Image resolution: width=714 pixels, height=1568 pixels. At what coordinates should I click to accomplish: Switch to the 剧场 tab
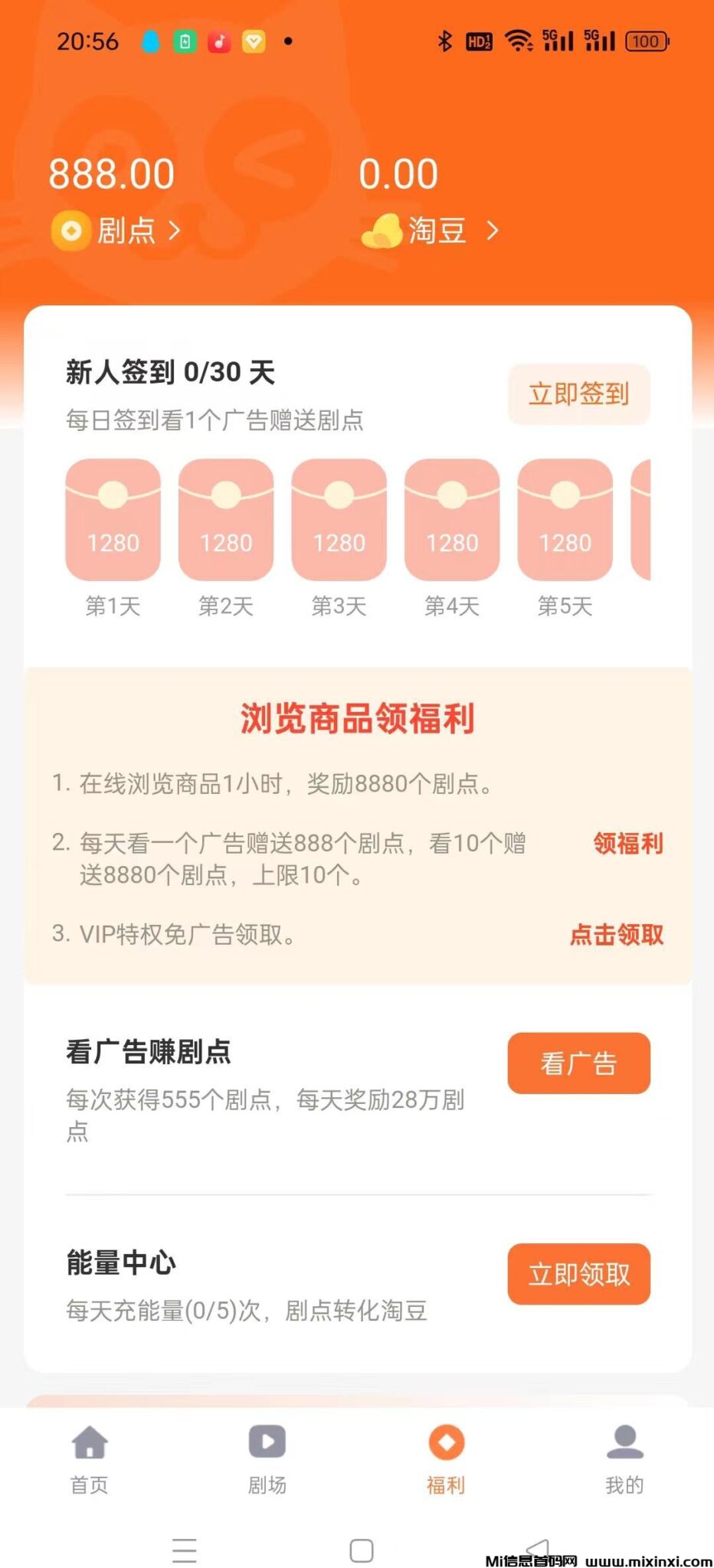tap(267, 1459)
